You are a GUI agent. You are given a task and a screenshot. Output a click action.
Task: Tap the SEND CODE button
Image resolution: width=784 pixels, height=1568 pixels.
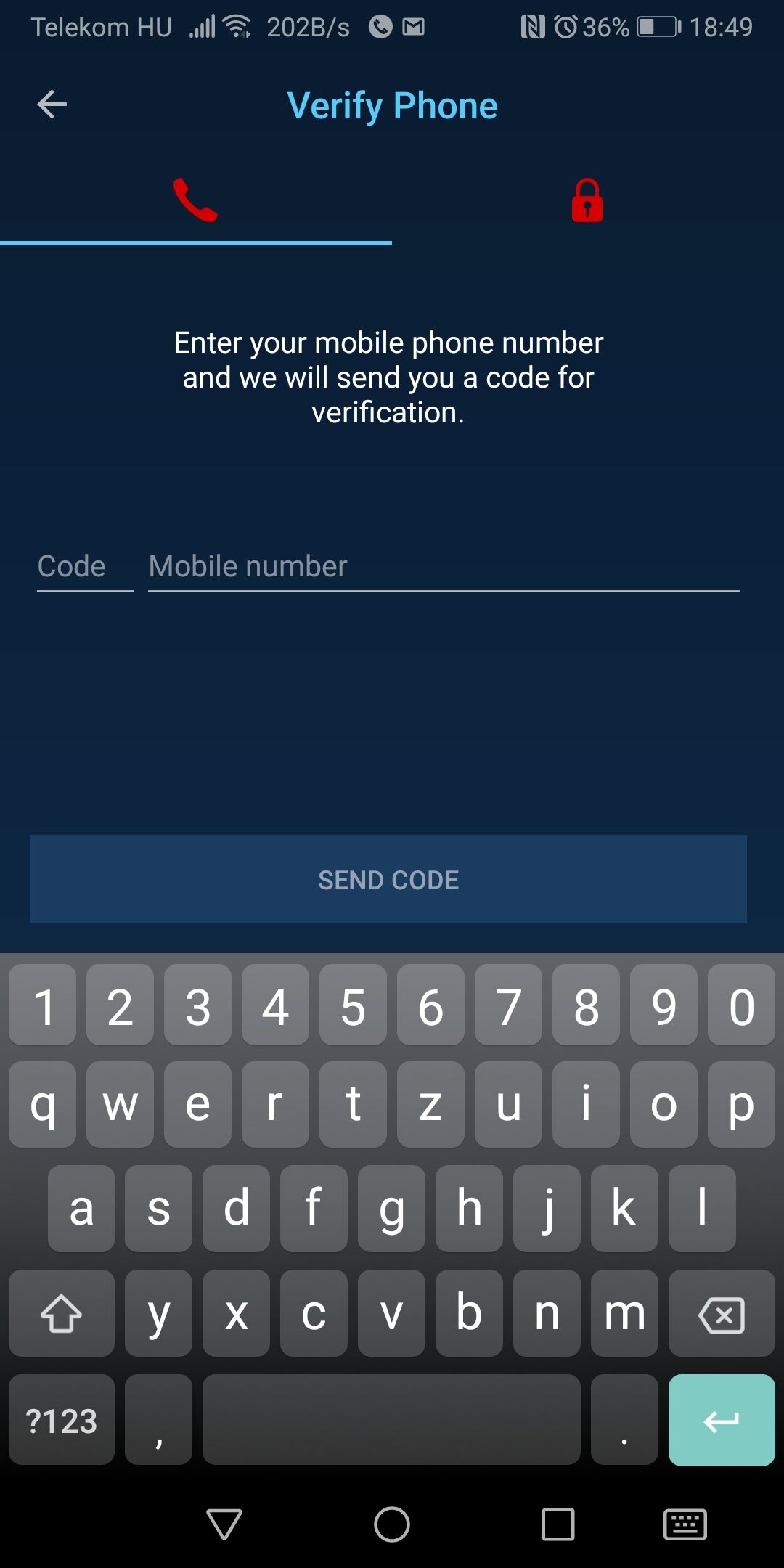pos(388,879)
